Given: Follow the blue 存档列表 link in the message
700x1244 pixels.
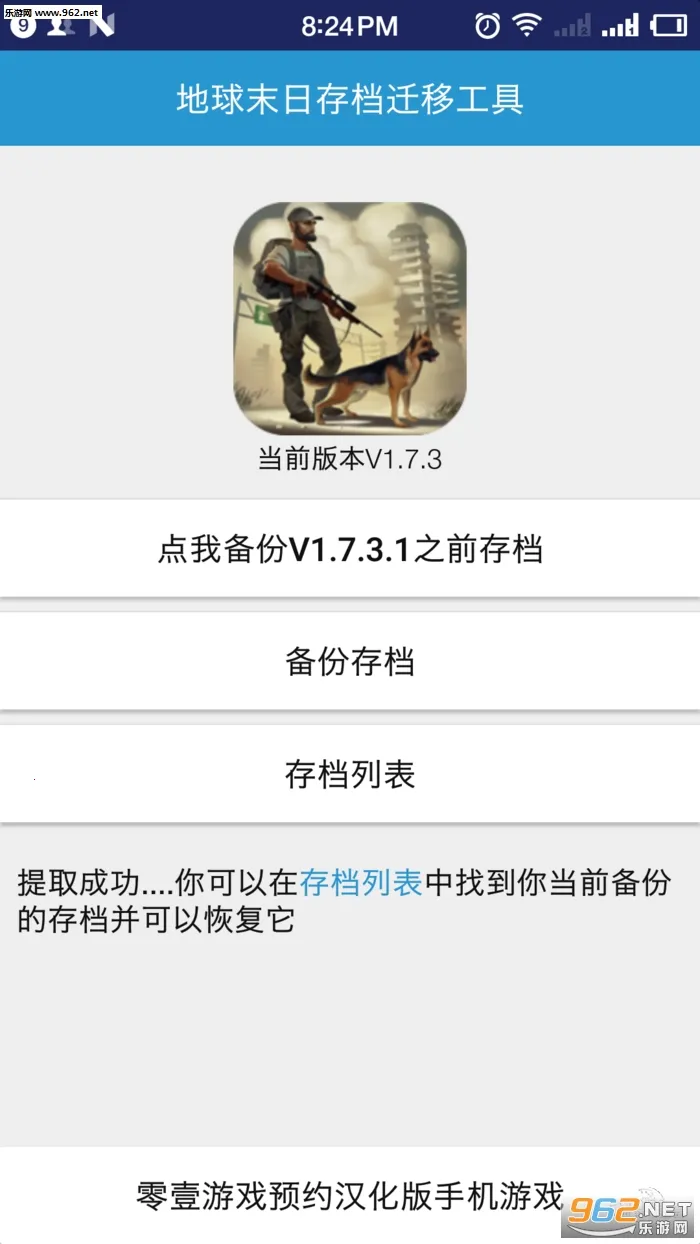Looking at the screenshot, I should (361, 883).
